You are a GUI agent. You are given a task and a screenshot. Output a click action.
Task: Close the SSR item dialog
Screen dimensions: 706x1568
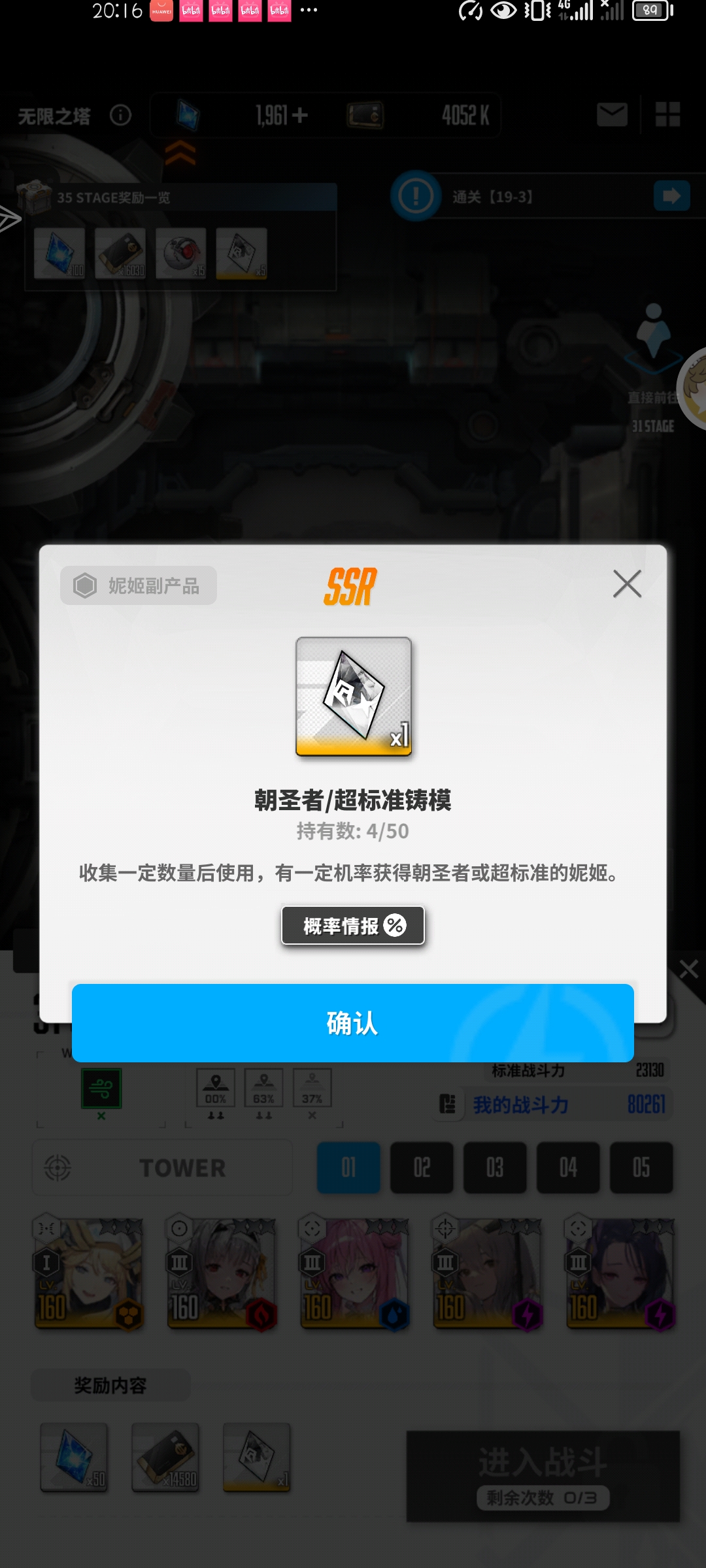click(x=627, y=583)
